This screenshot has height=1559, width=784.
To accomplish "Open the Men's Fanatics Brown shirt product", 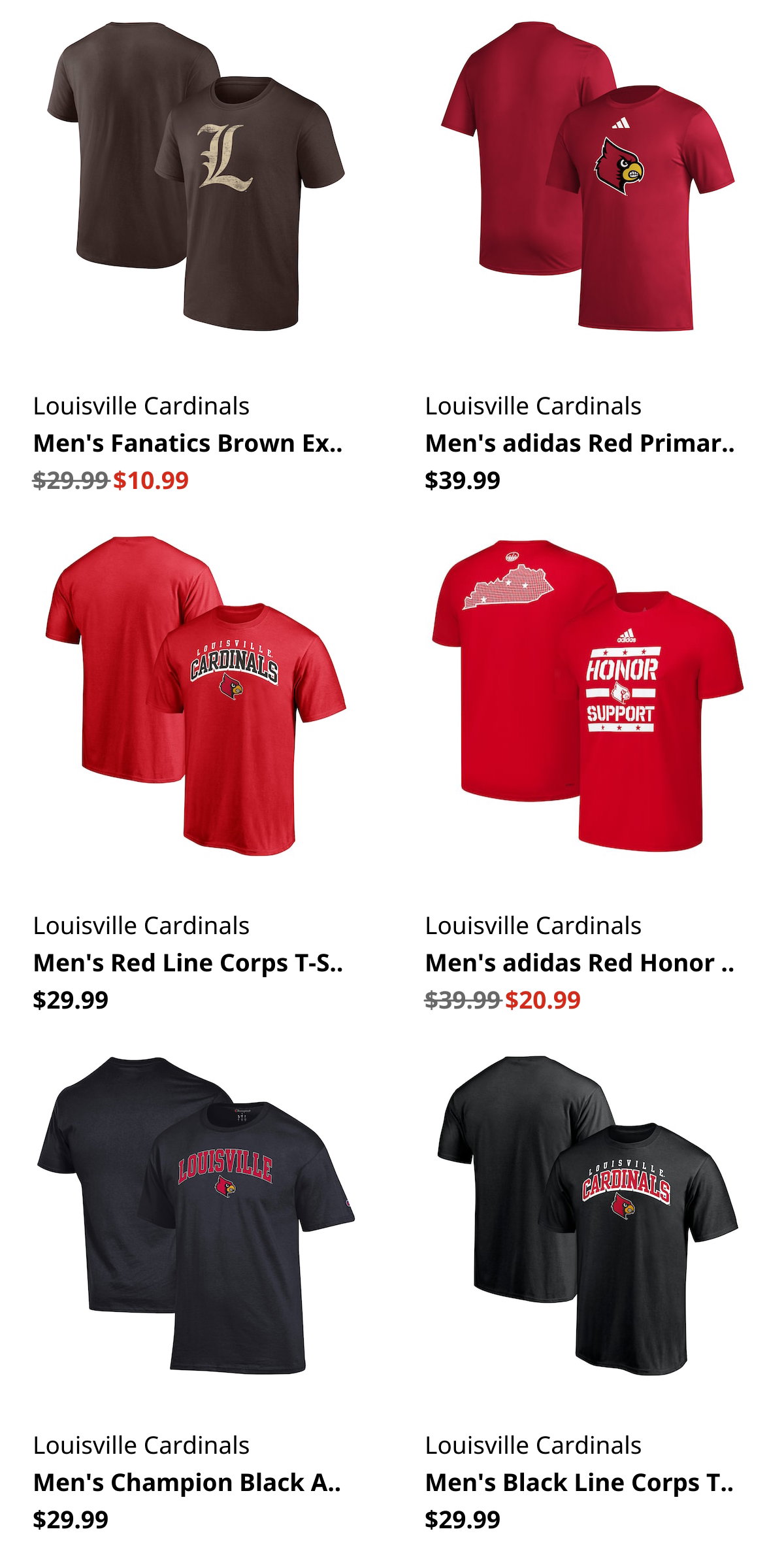I will [188, 443].
